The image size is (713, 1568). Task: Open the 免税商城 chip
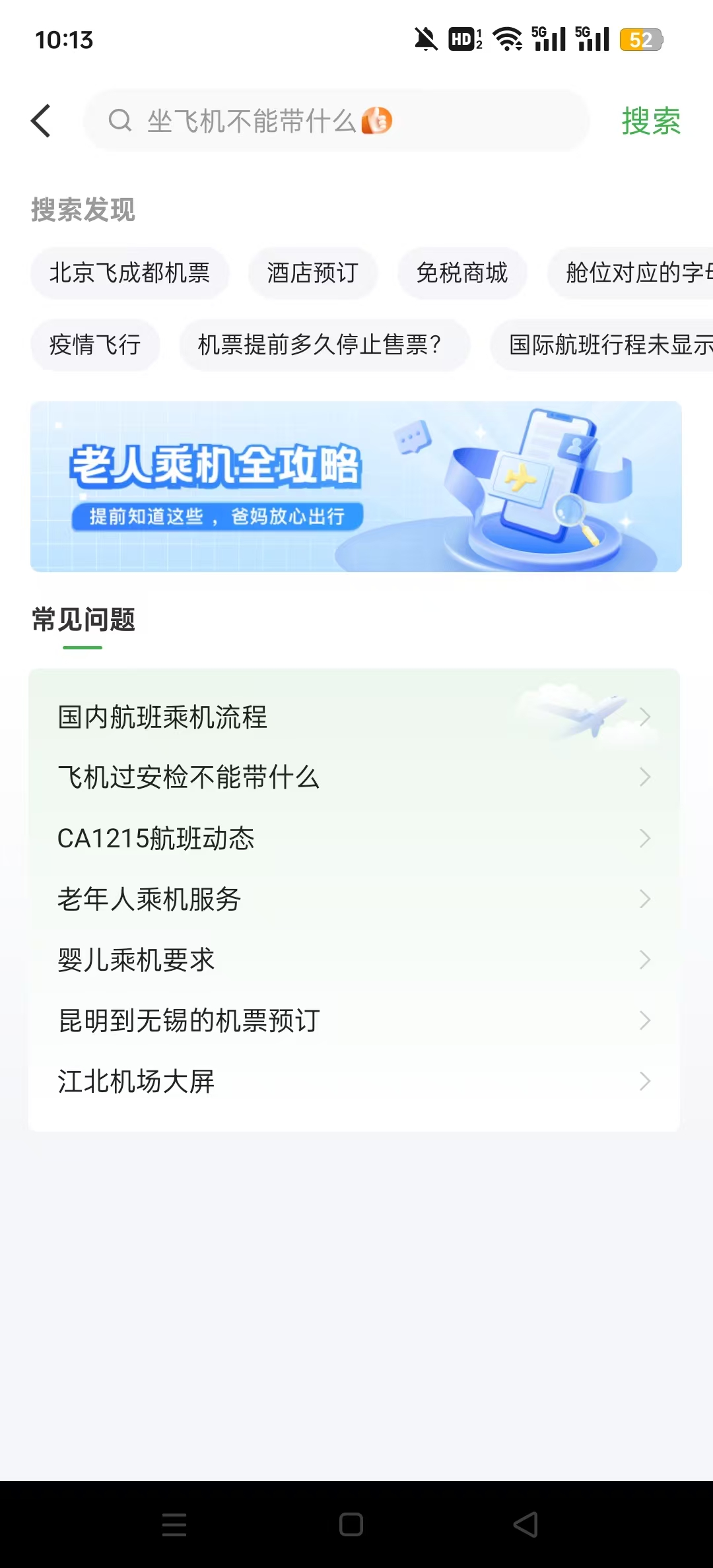461,273
